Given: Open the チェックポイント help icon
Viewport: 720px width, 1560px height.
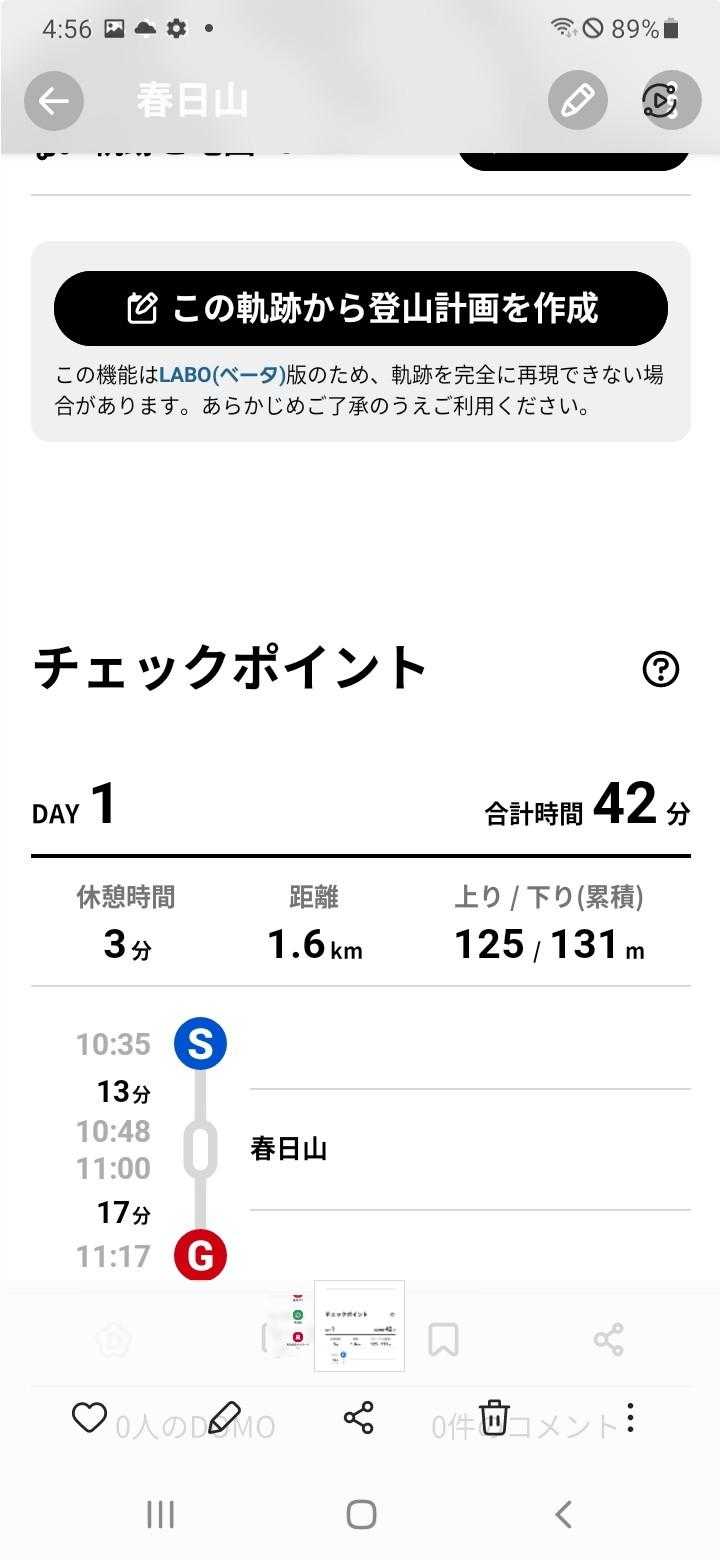Looking at the screenshot, I should click(660, 669).
